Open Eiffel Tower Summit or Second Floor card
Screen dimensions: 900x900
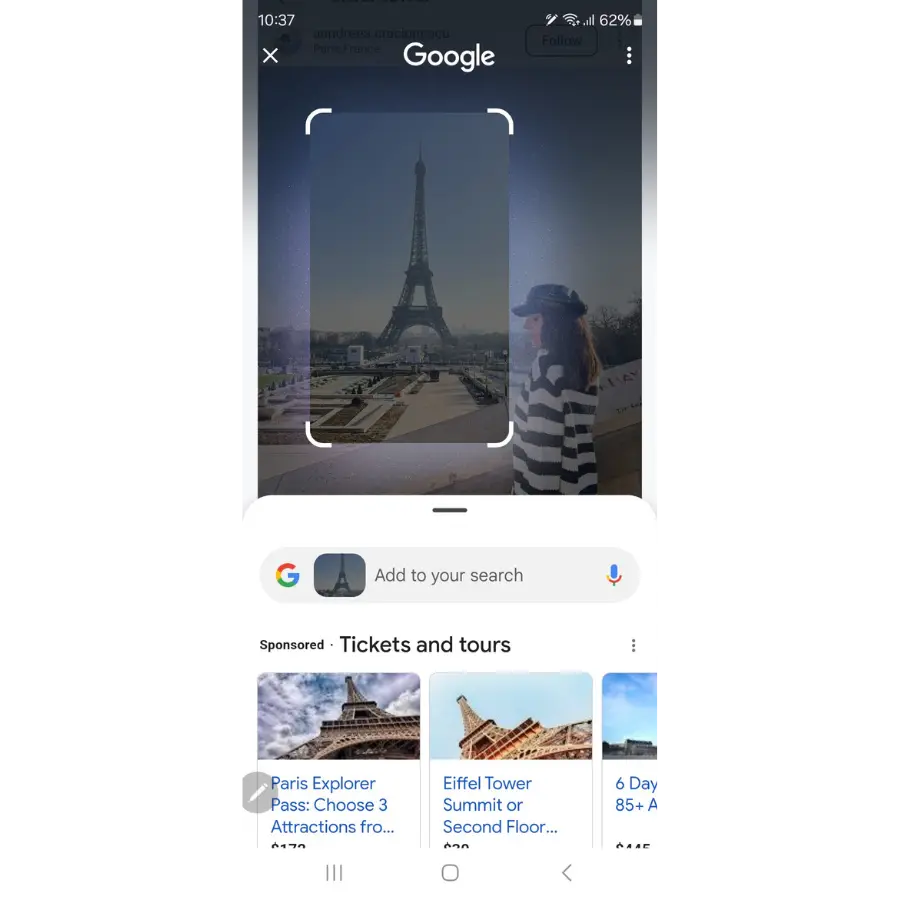(510, 760)
